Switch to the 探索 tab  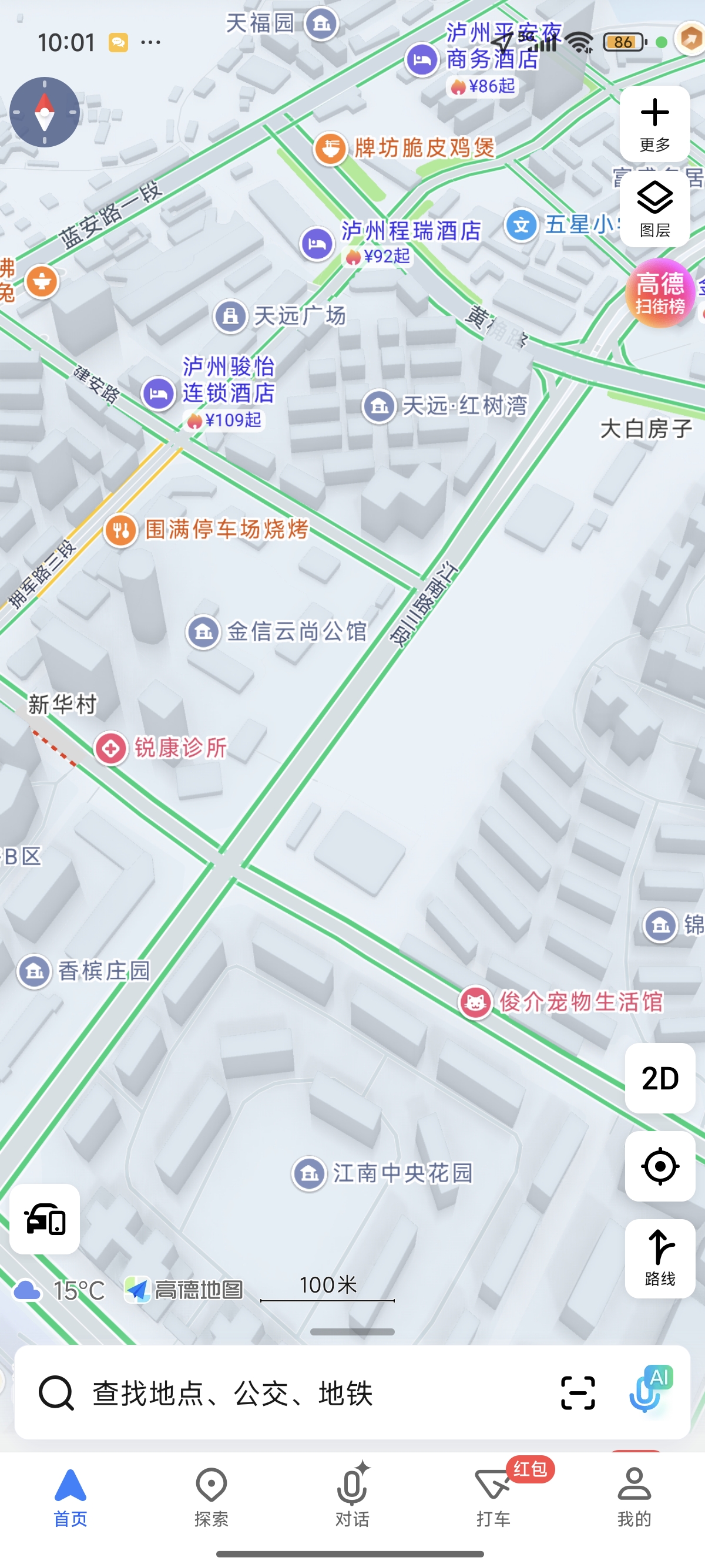pyautogui.click(x=211, y=1498)
